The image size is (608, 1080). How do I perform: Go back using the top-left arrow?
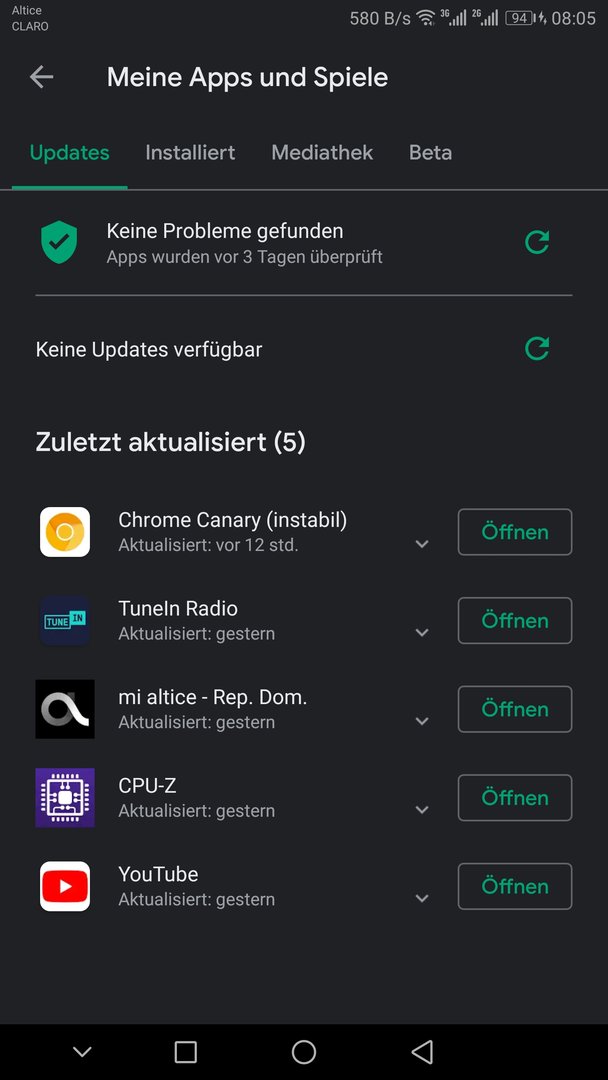click(x=41, y=77)
